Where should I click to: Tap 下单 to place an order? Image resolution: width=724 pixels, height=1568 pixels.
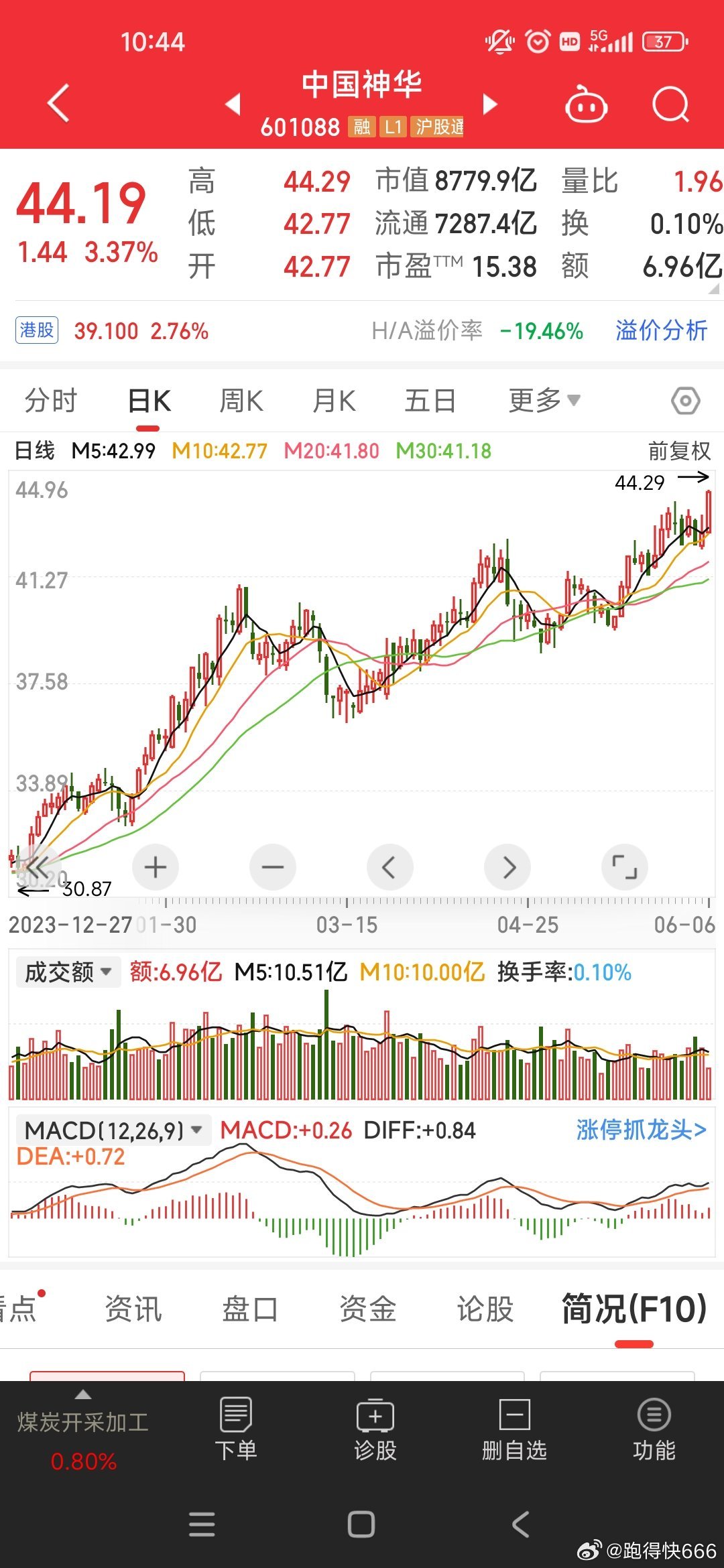[x=236, y=1429]
